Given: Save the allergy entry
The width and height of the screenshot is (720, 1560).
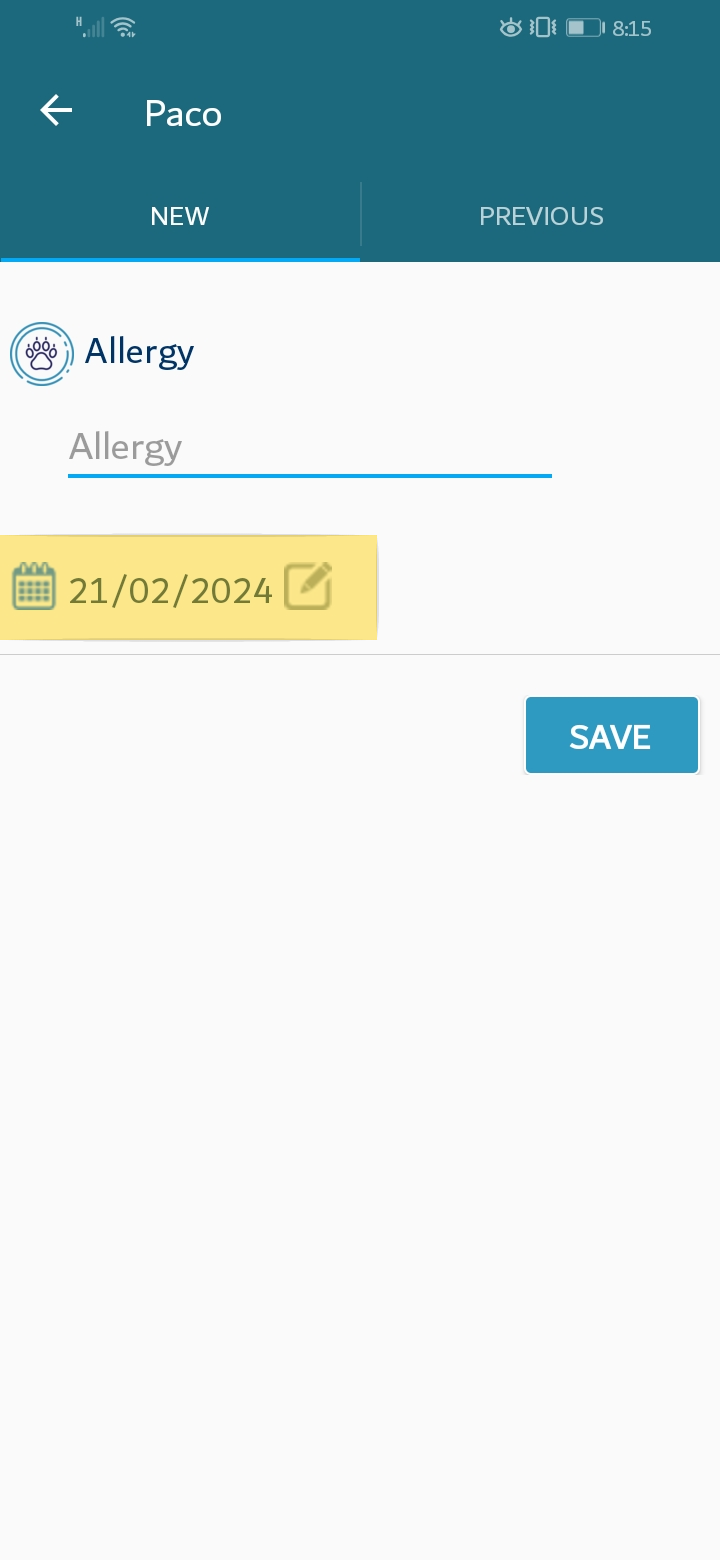Looking at the screenshot, I should (x=612, y=736).
